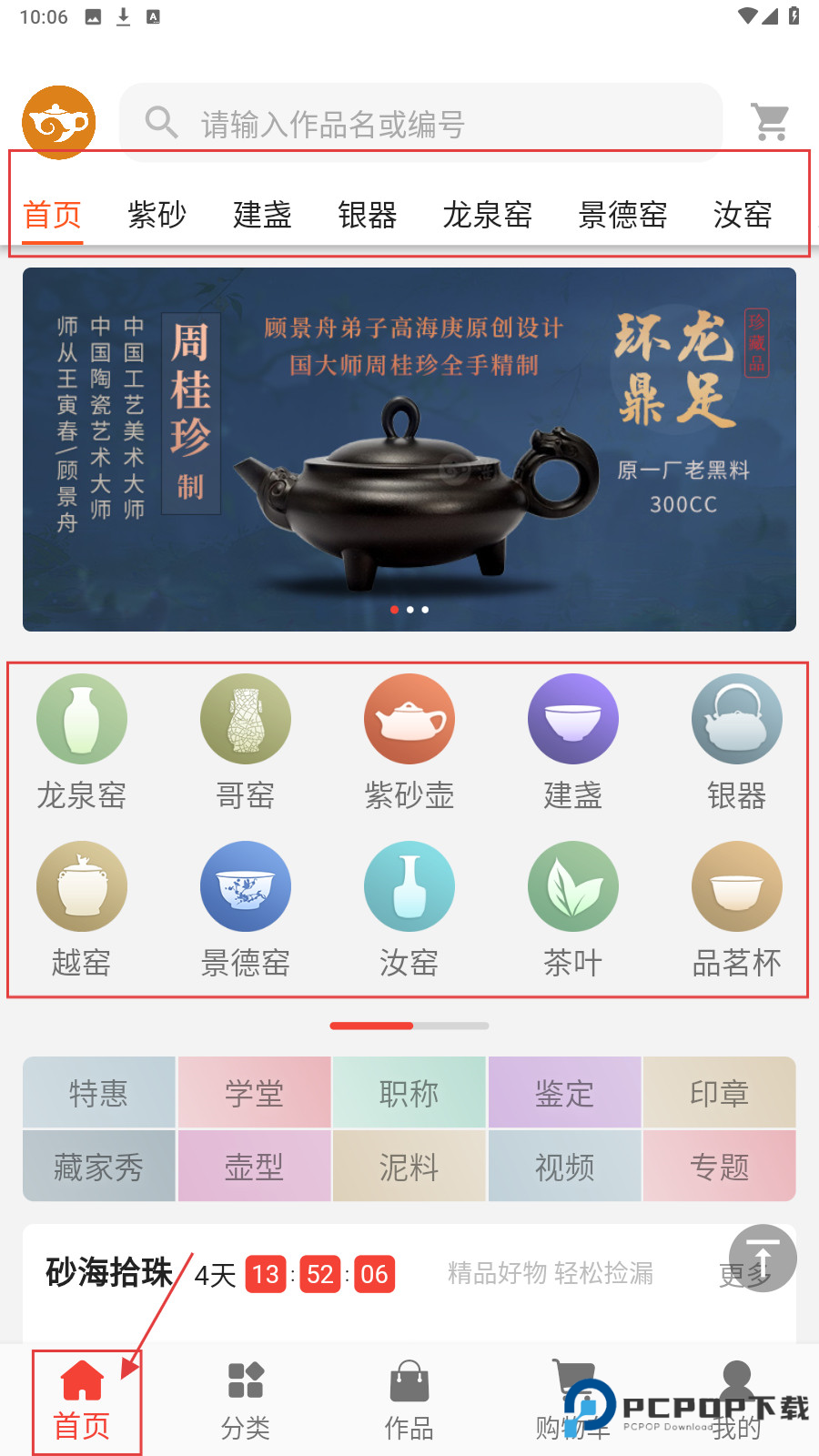
Task: Switch to the 紫砂 top tab
Action: click(157, 216)
